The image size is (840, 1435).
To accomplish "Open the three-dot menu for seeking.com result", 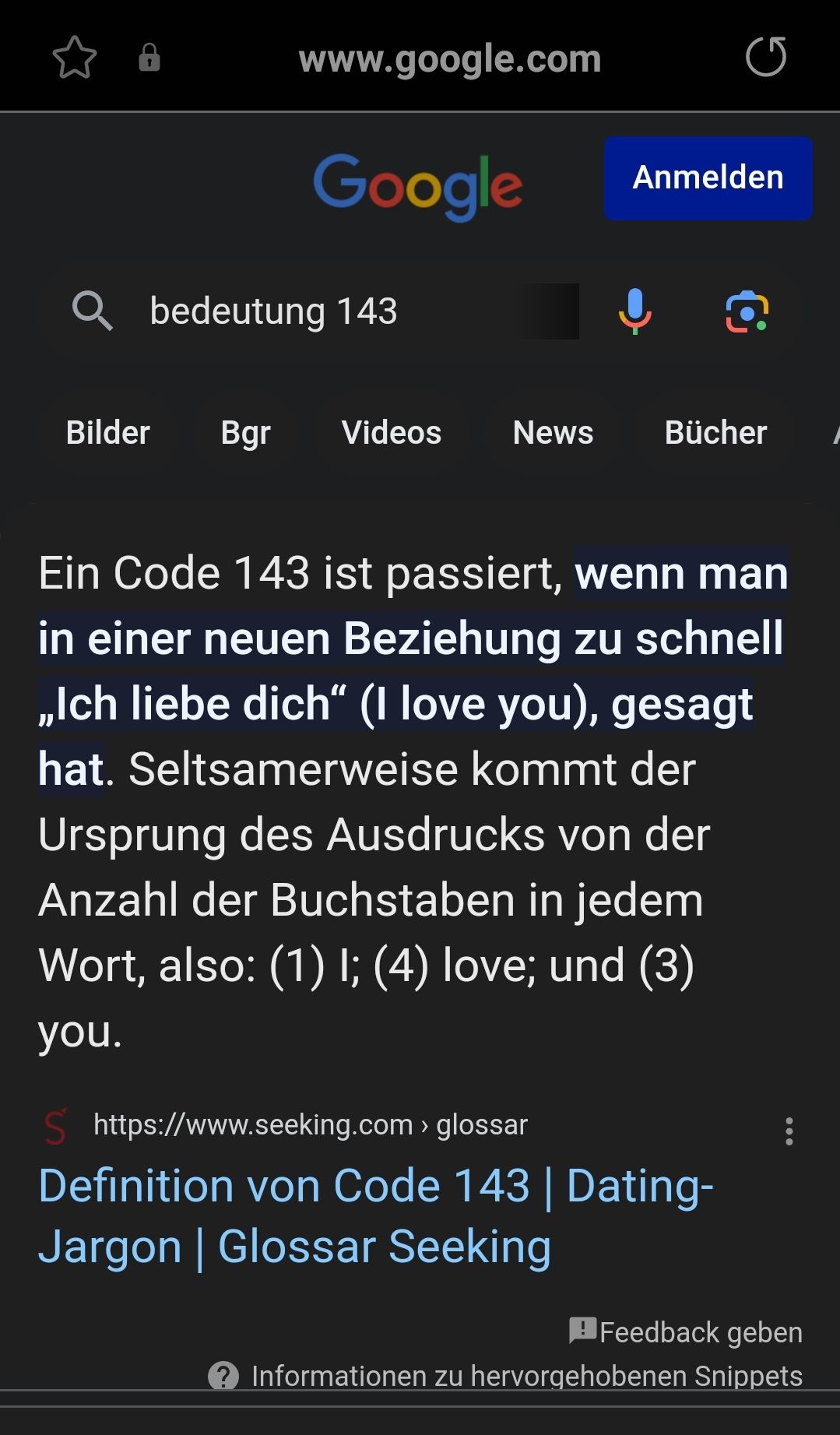I will 789,1131.
